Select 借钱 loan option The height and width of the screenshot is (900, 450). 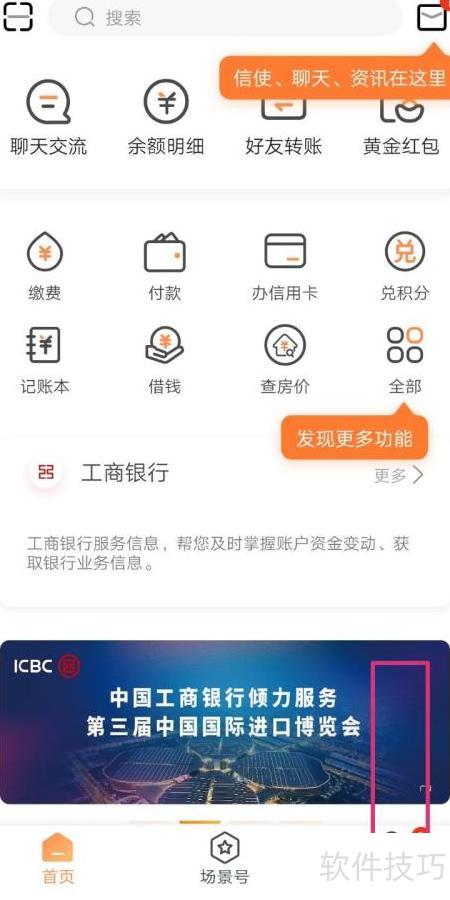point(165,360)
